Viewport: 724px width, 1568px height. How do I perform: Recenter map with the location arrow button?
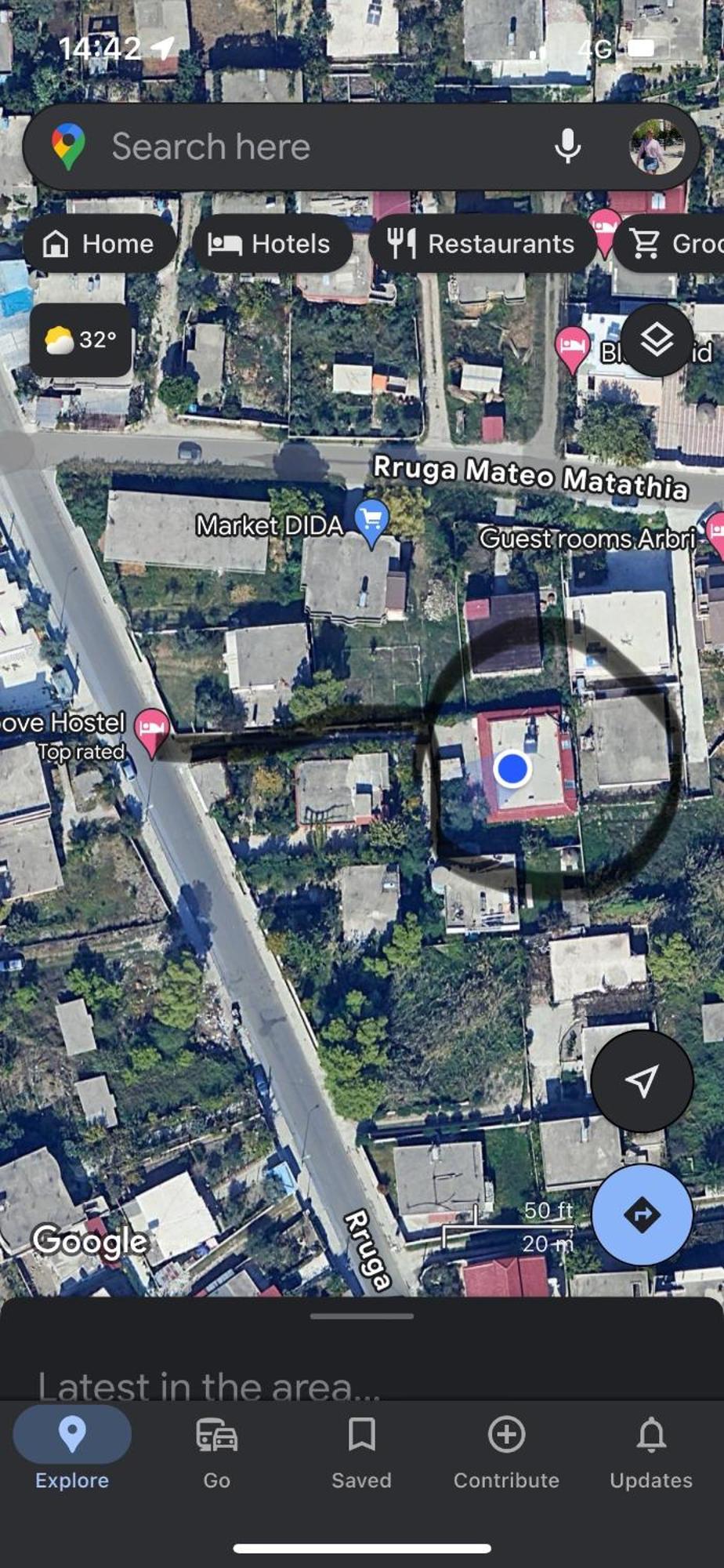[642, 1081]
